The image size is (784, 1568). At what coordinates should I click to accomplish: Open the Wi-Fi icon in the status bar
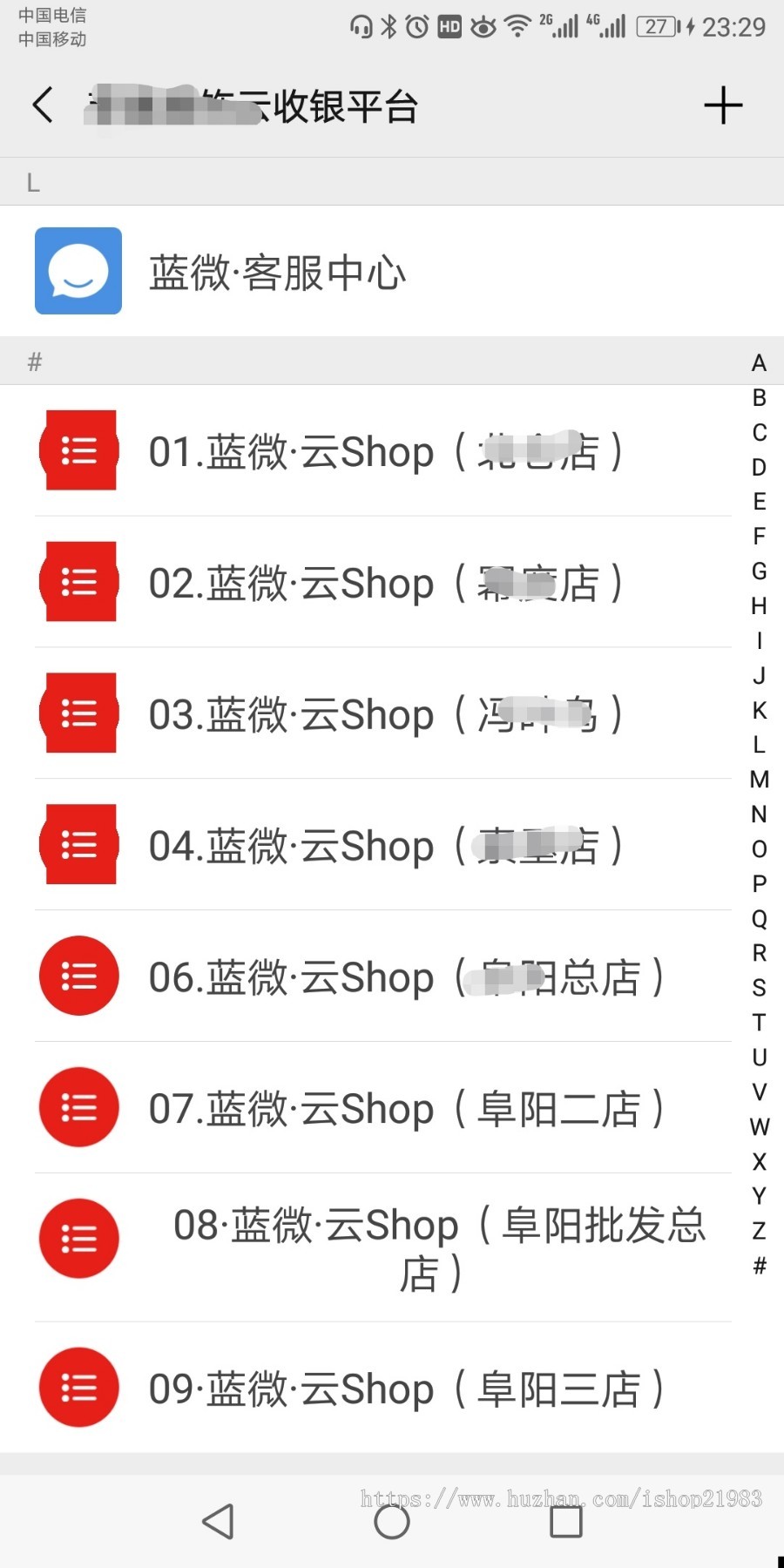point(516,27)
